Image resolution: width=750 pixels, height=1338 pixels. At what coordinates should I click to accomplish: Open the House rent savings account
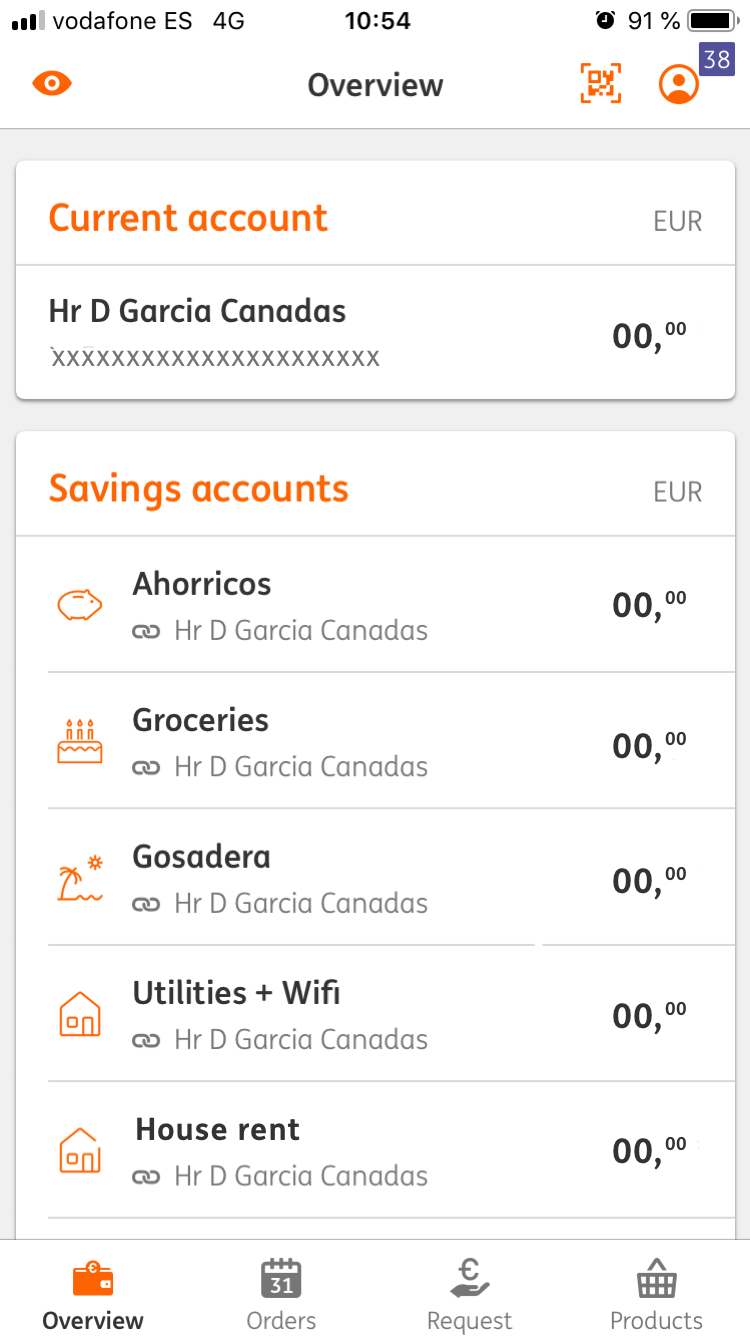click(x=375, y=1150)
